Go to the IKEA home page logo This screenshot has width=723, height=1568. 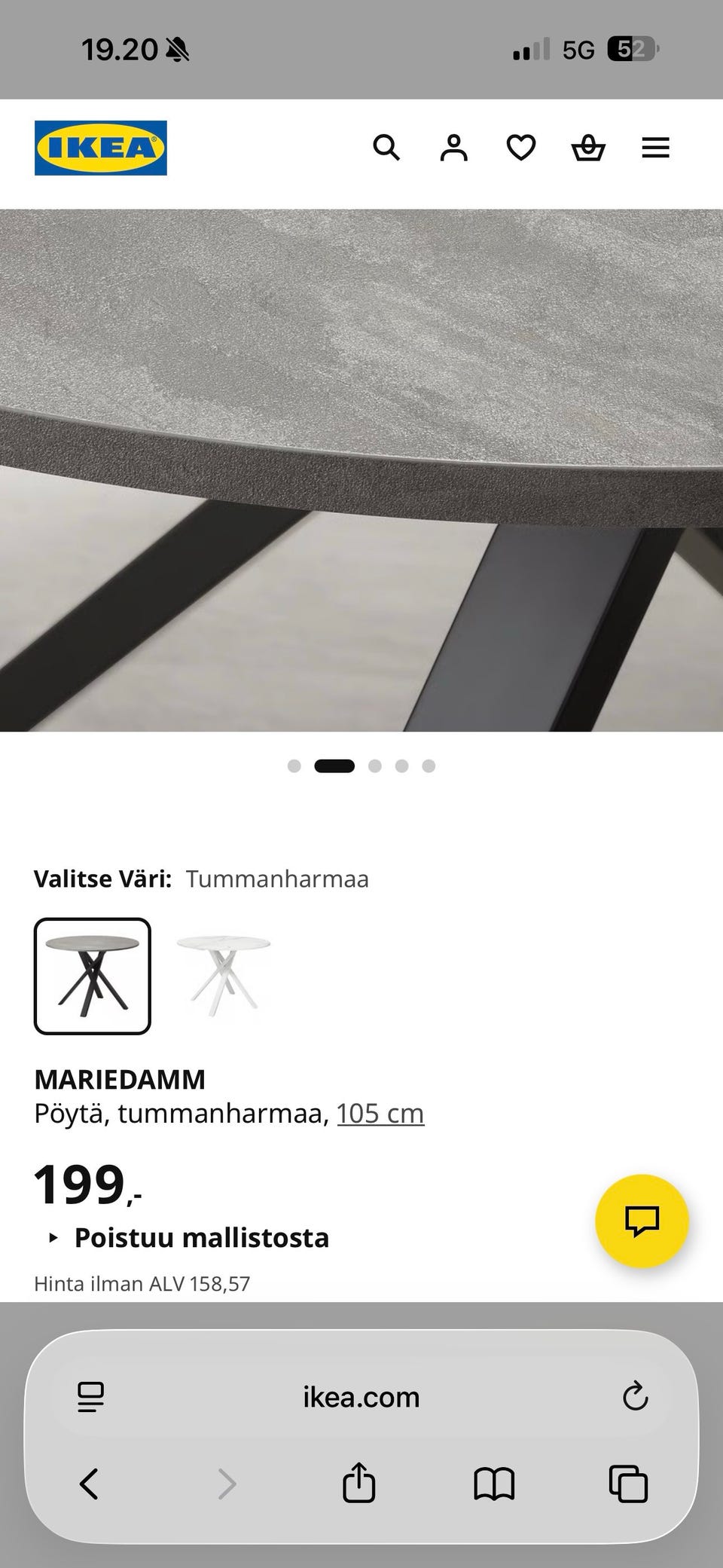pos(101,148)
